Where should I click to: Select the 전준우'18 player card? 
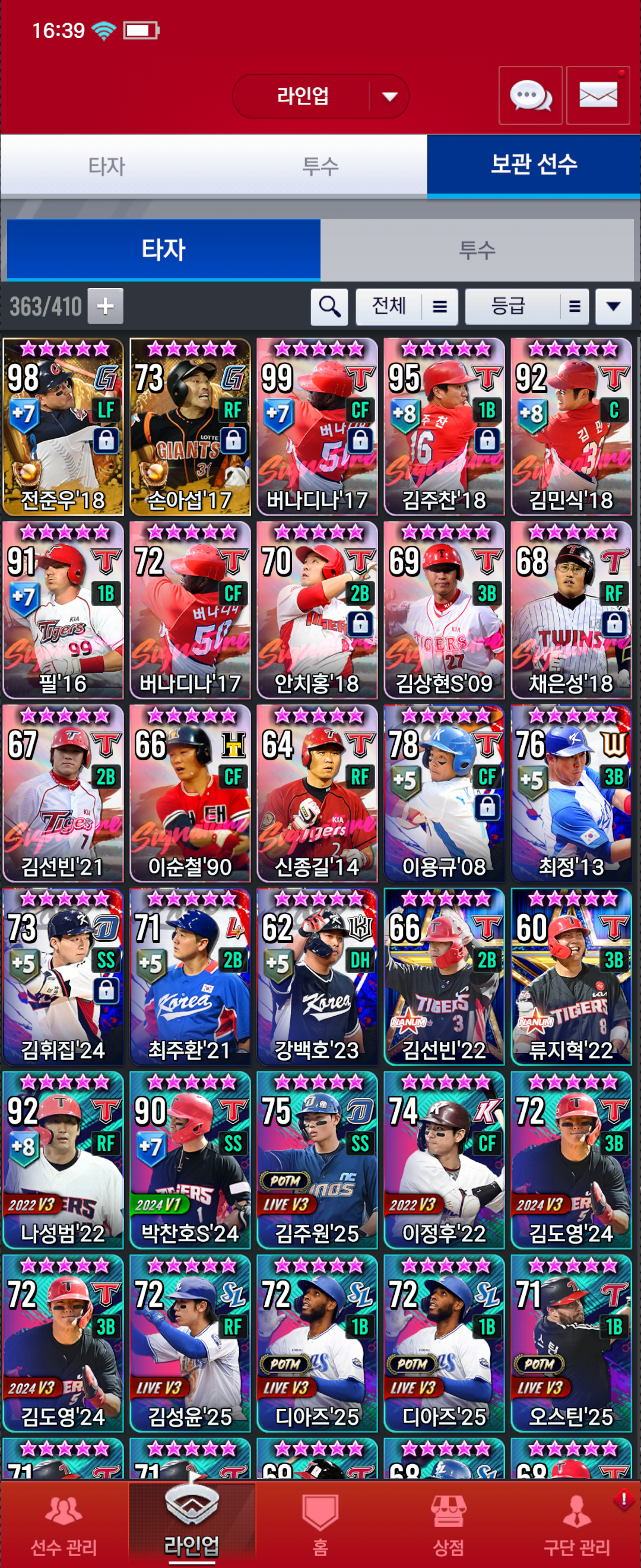(64, 426)
